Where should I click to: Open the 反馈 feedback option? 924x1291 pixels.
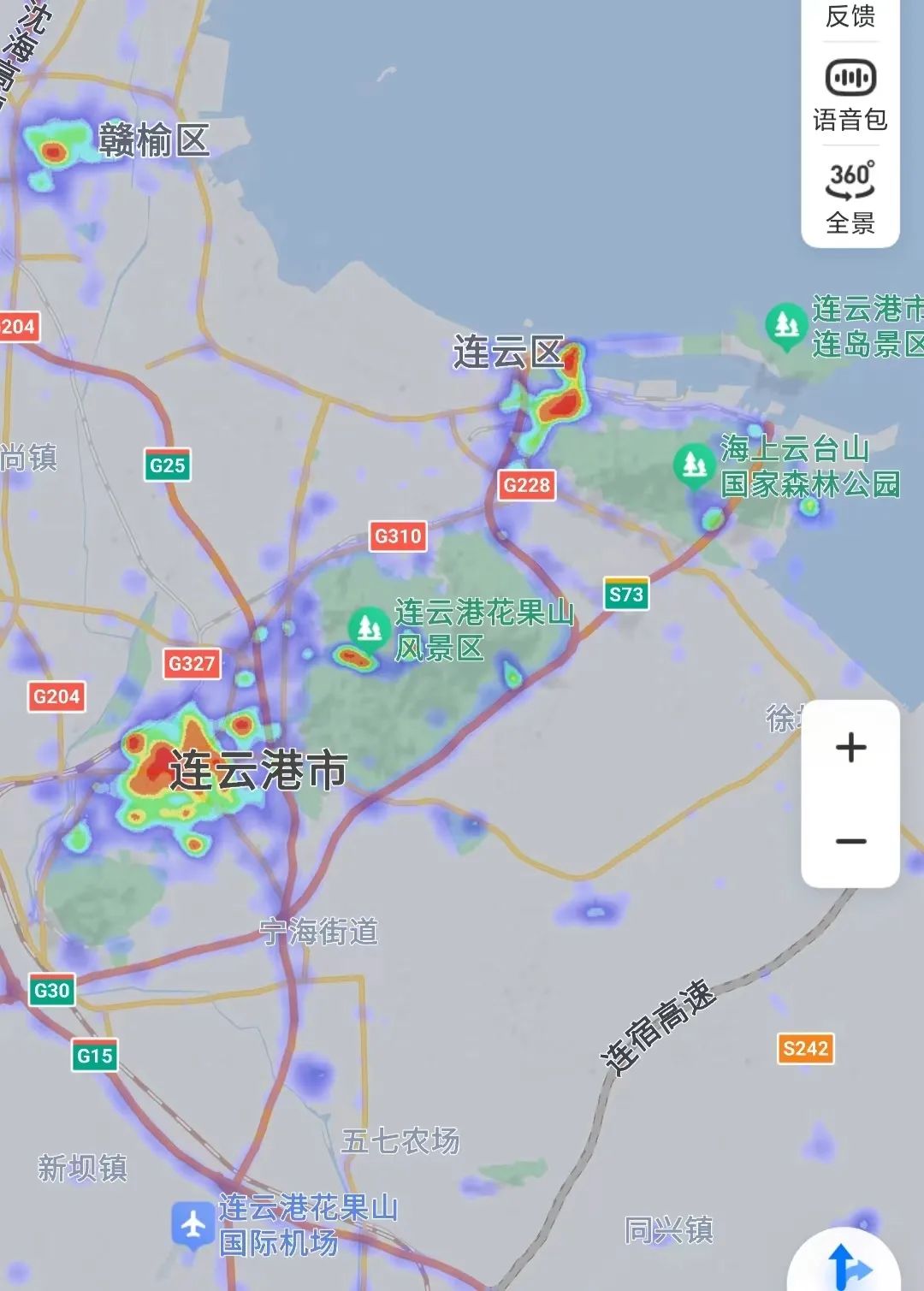pyautogui.click(x=850, y=16)
